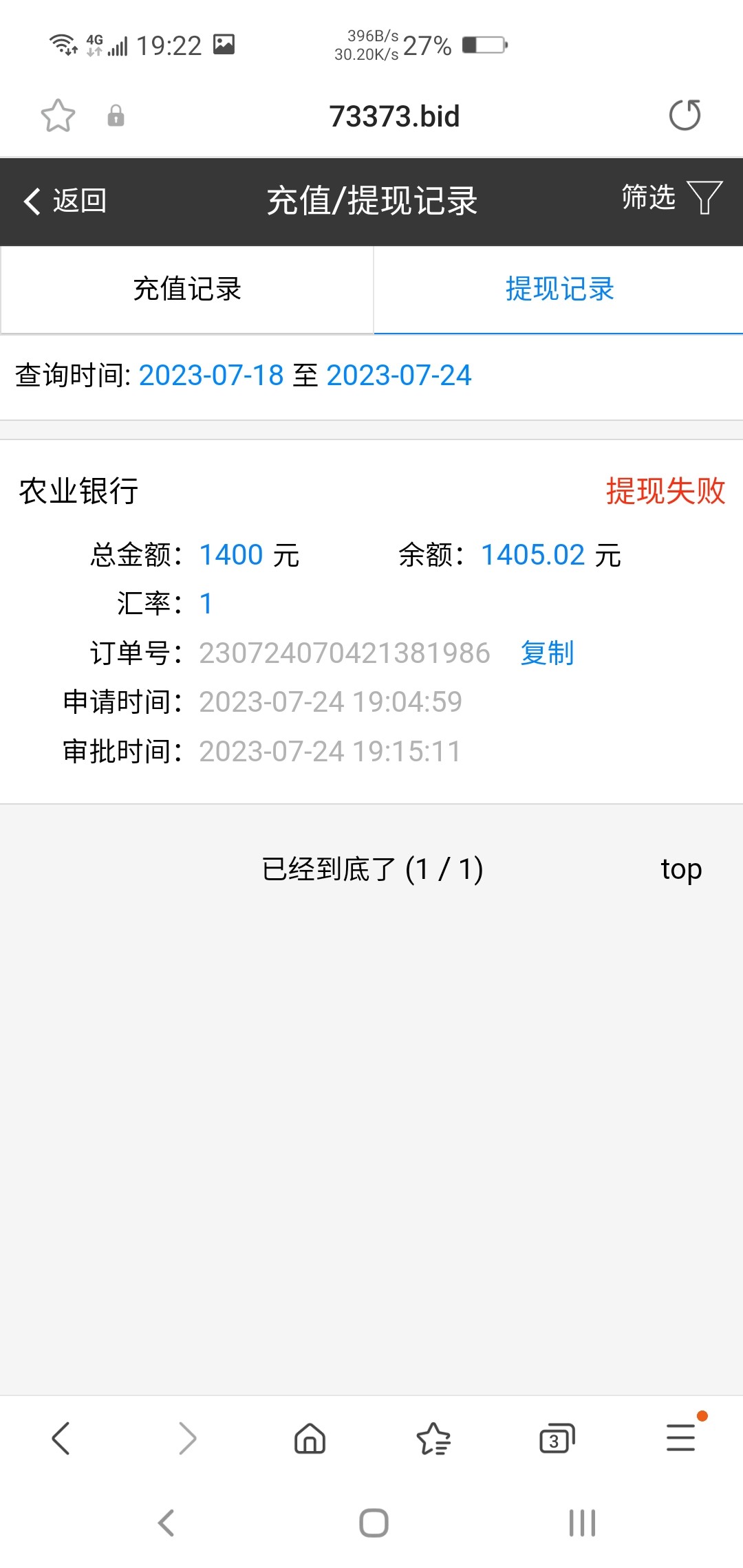Screen dimensions: 743x1568
Task: Open the system recent apps view
Action: [582, 1523]
